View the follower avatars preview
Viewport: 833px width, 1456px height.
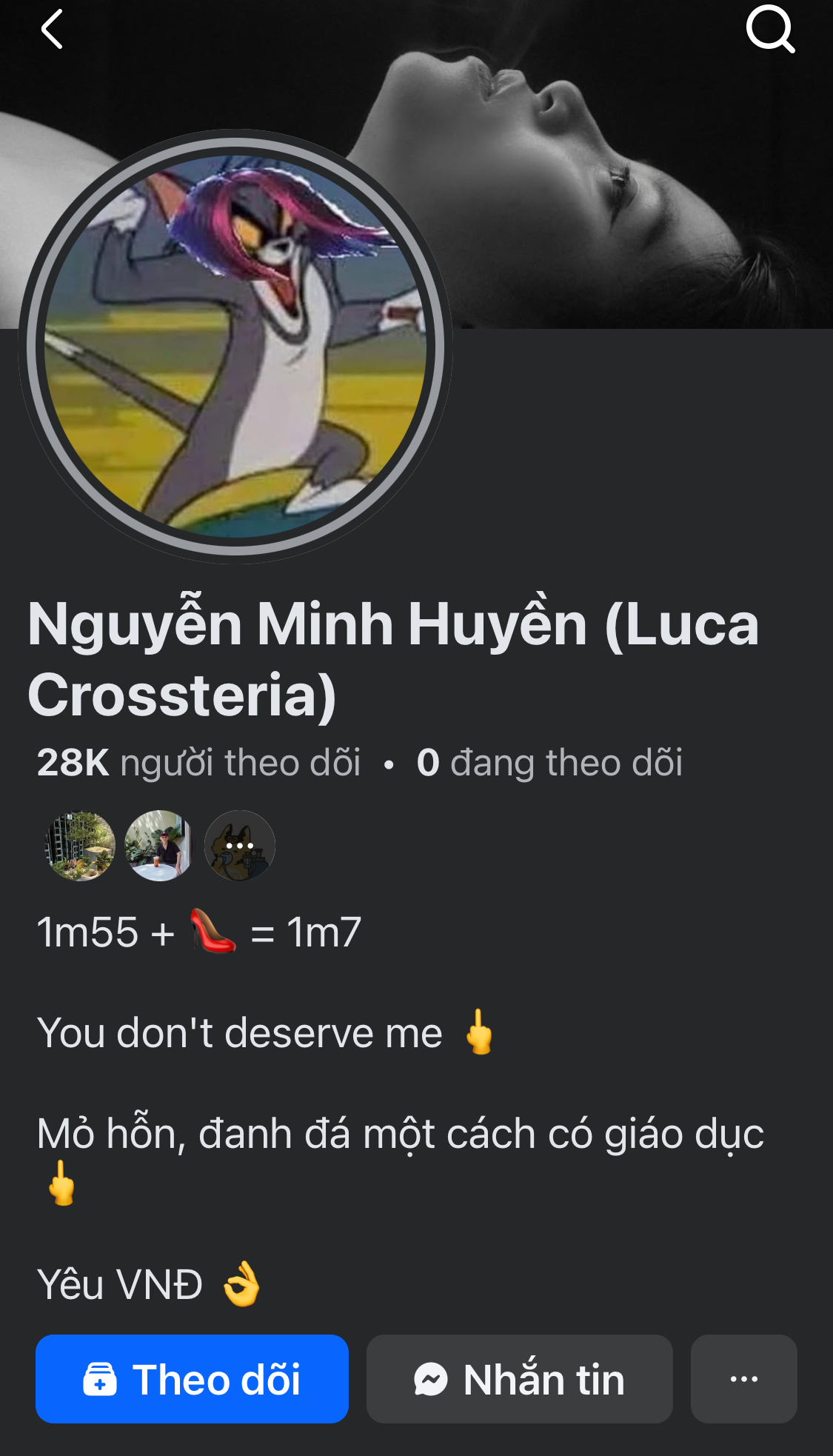(159, 845)
